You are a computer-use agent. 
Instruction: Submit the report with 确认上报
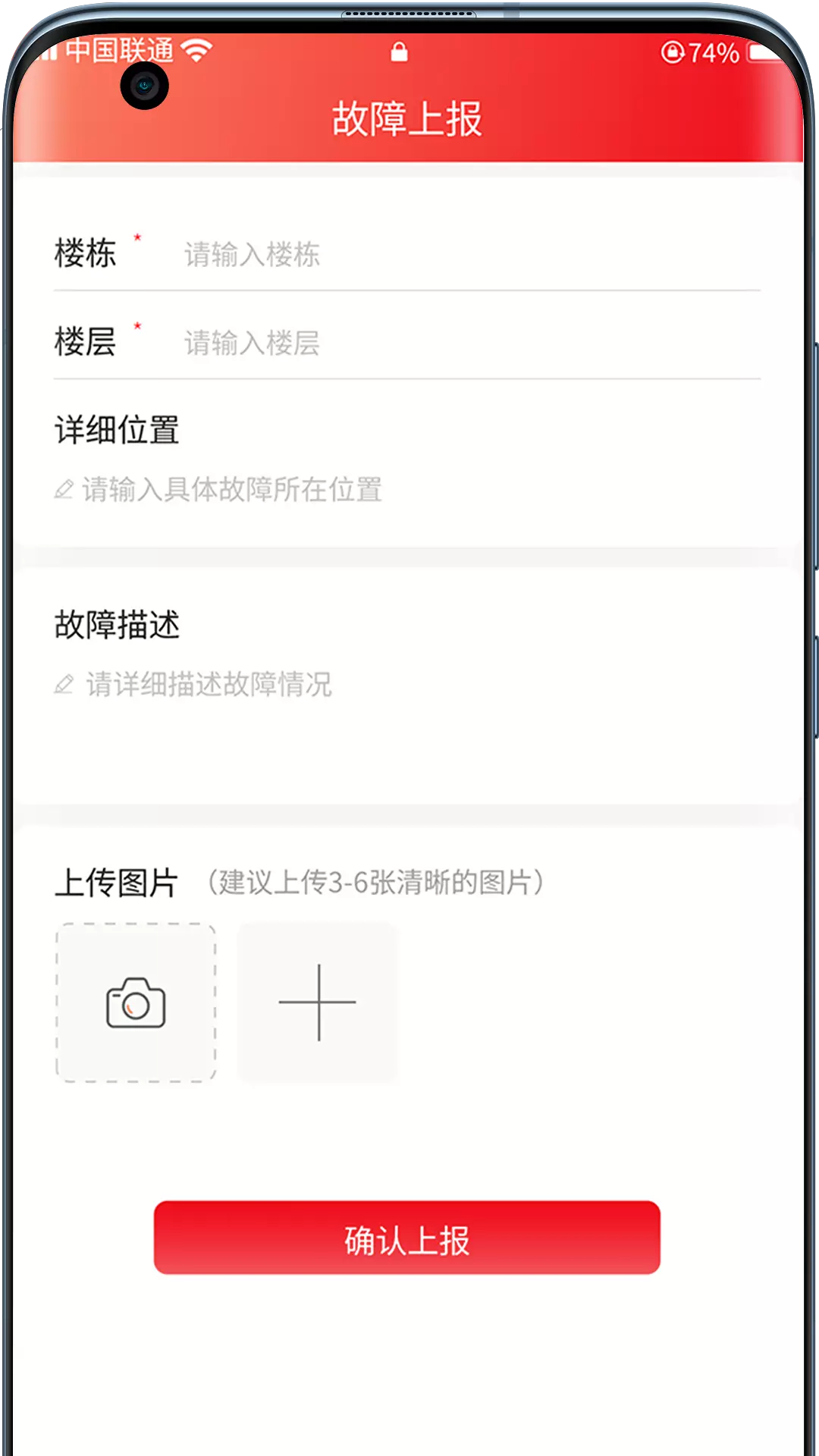(x=407, y=1238)
